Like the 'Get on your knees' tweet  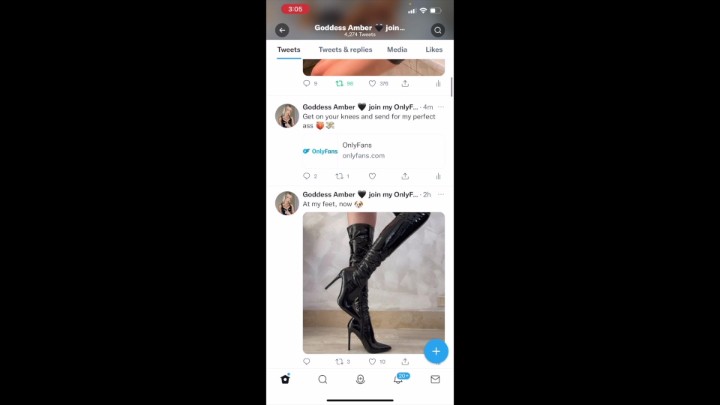pyautogui.click(x=372, y=176)
